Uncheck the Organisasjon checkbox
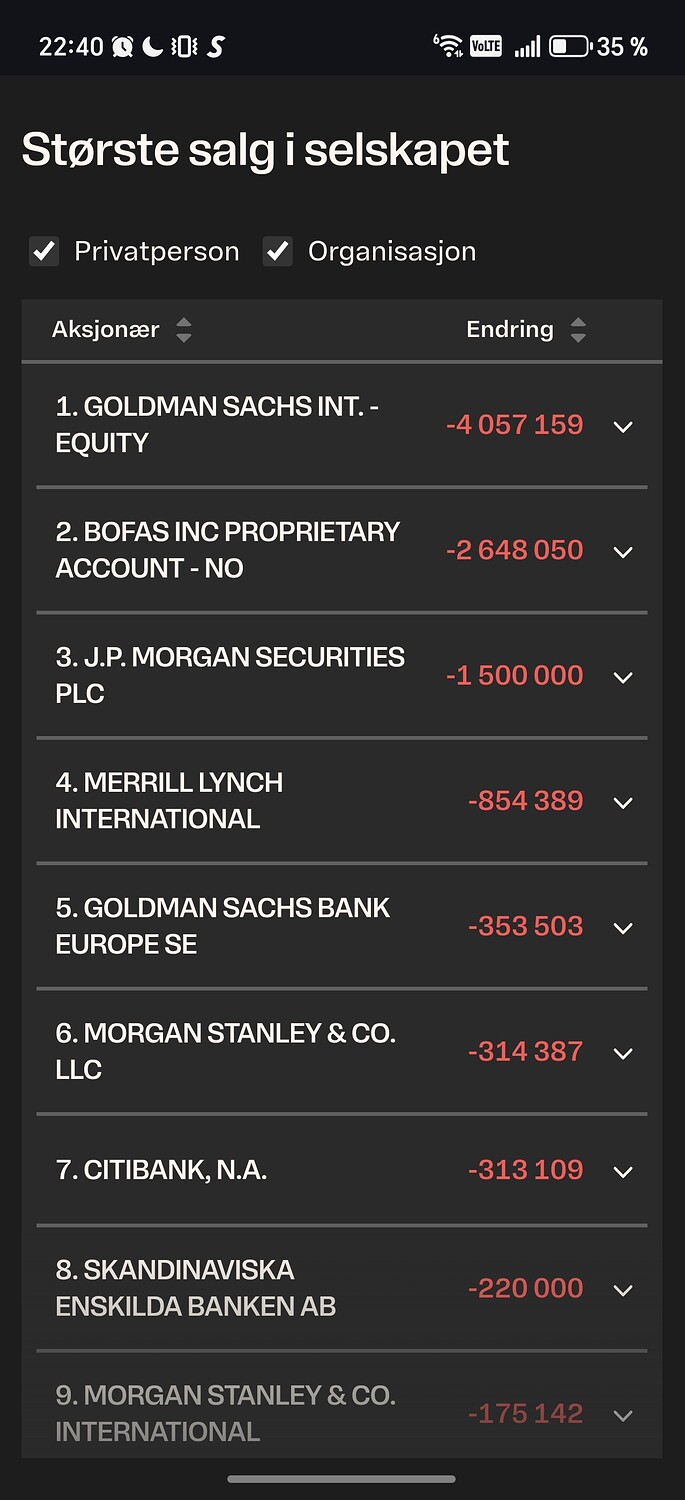This screenshot has width=685, height=1500. click(277, 251)
